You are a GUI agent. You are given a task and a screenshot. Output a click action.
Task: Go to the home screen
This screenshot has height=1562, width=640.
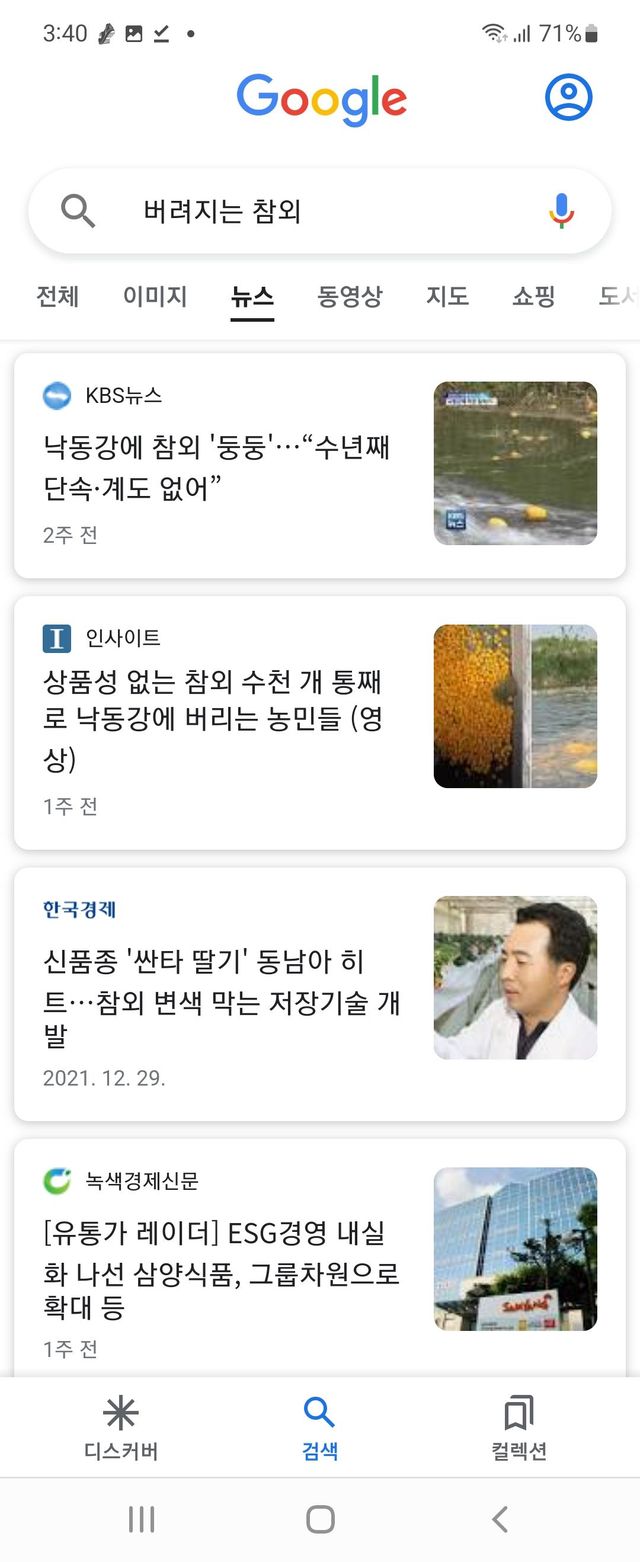pos(320,1520)
